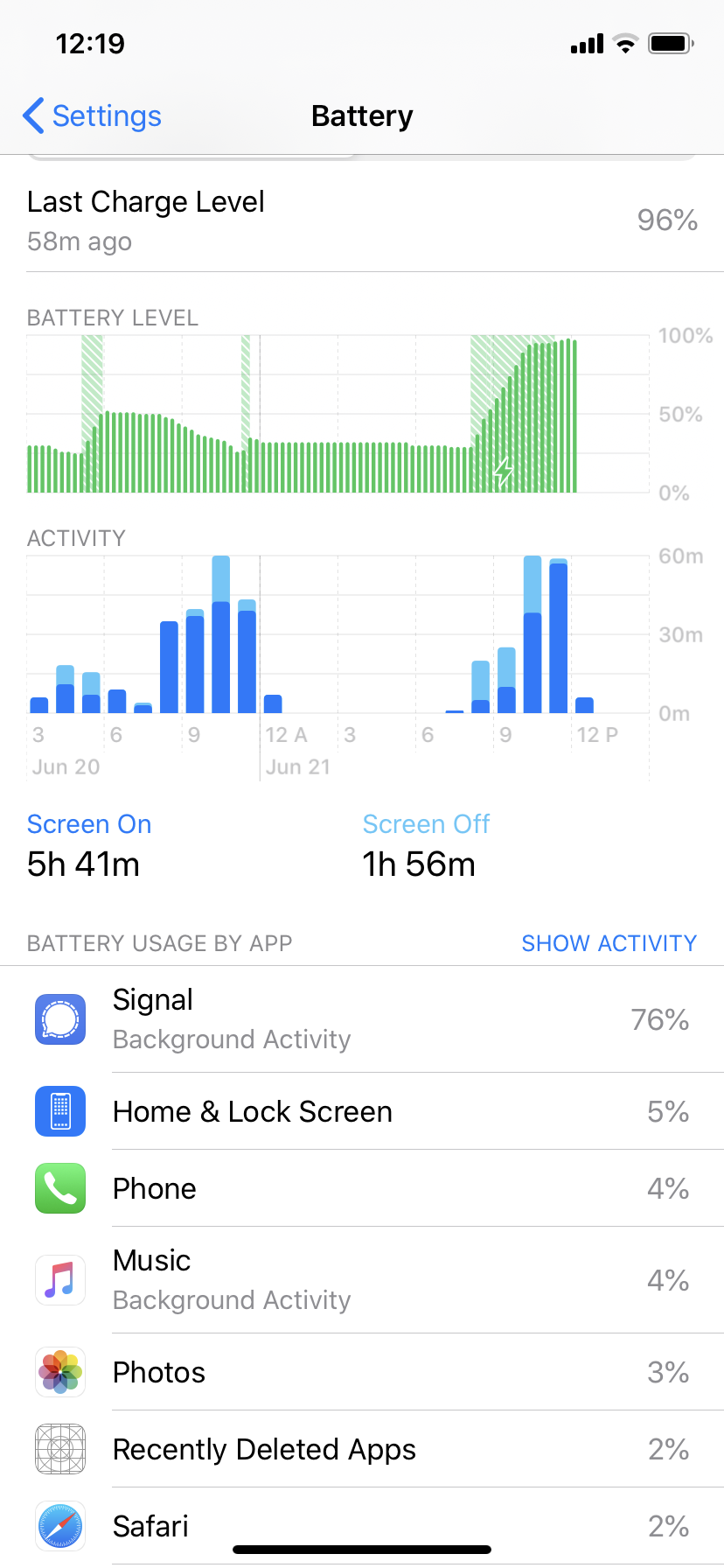Select the charging bolt on the battery chart
Image resolution: width=724 pixels, height=1568 pixels.
[503, 472]
